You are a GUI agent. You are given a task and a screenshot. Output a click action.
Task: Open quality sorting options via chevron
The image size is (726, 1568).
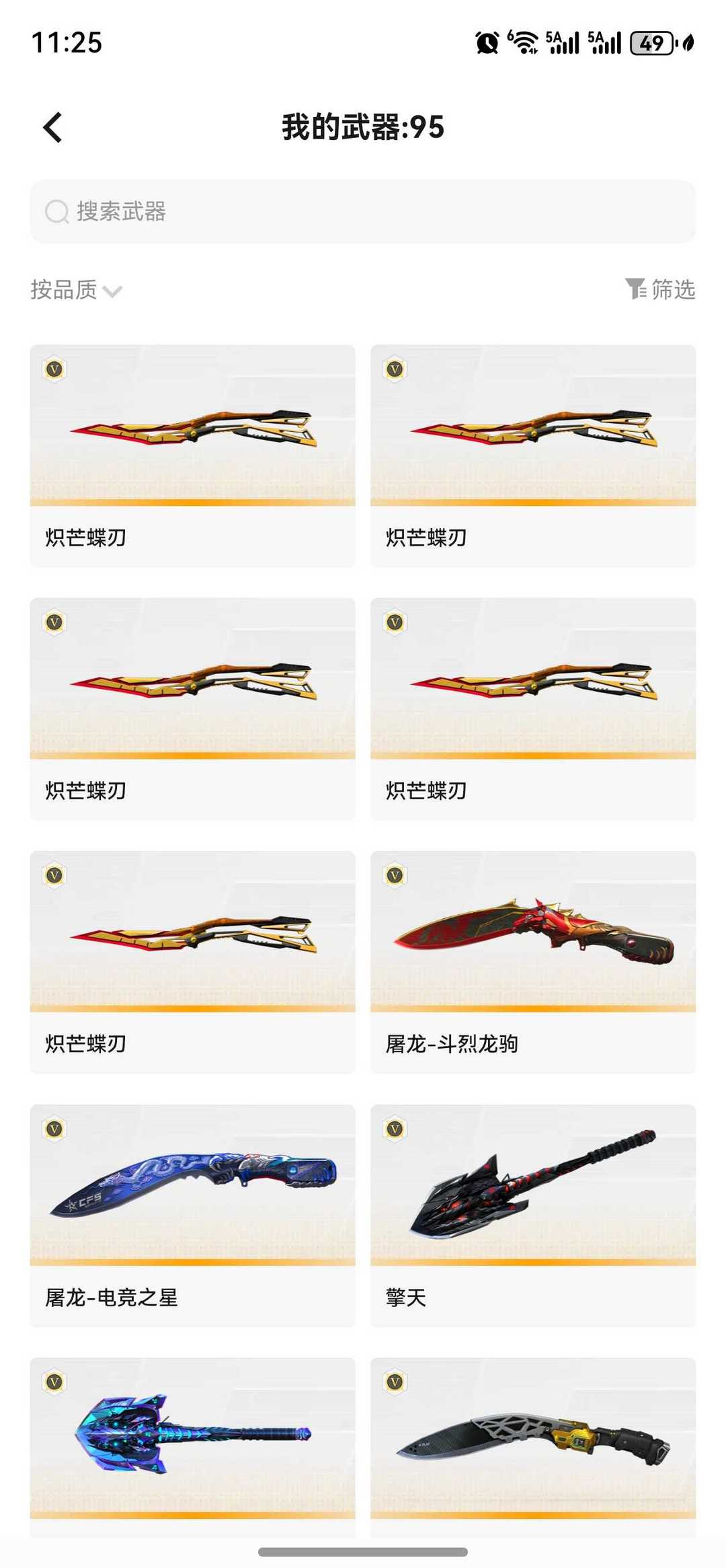click(x=114, y=292)
